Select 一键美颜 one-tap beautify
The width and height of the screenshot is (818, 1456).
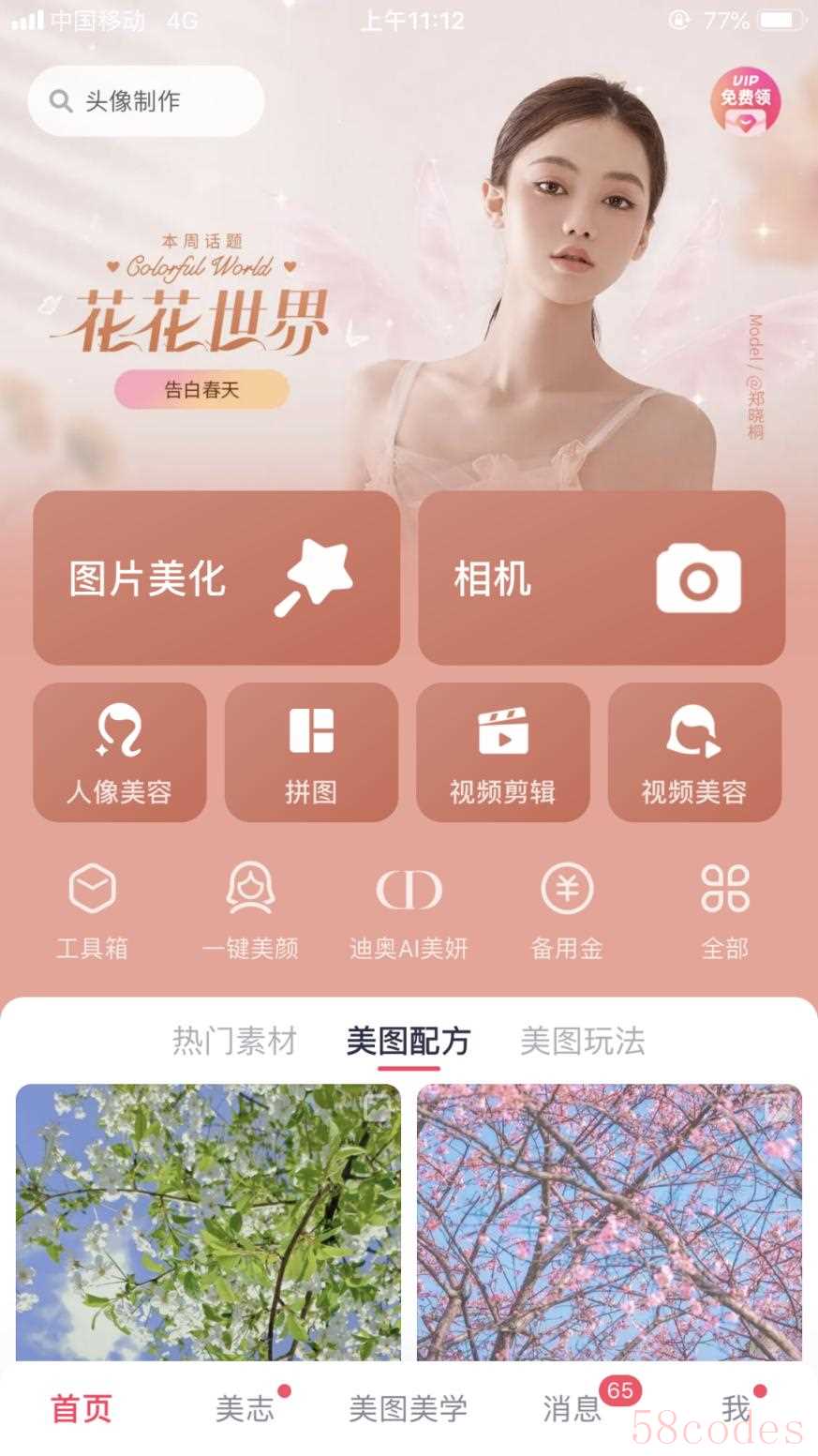pyautogui.click(x=250, y=911)
